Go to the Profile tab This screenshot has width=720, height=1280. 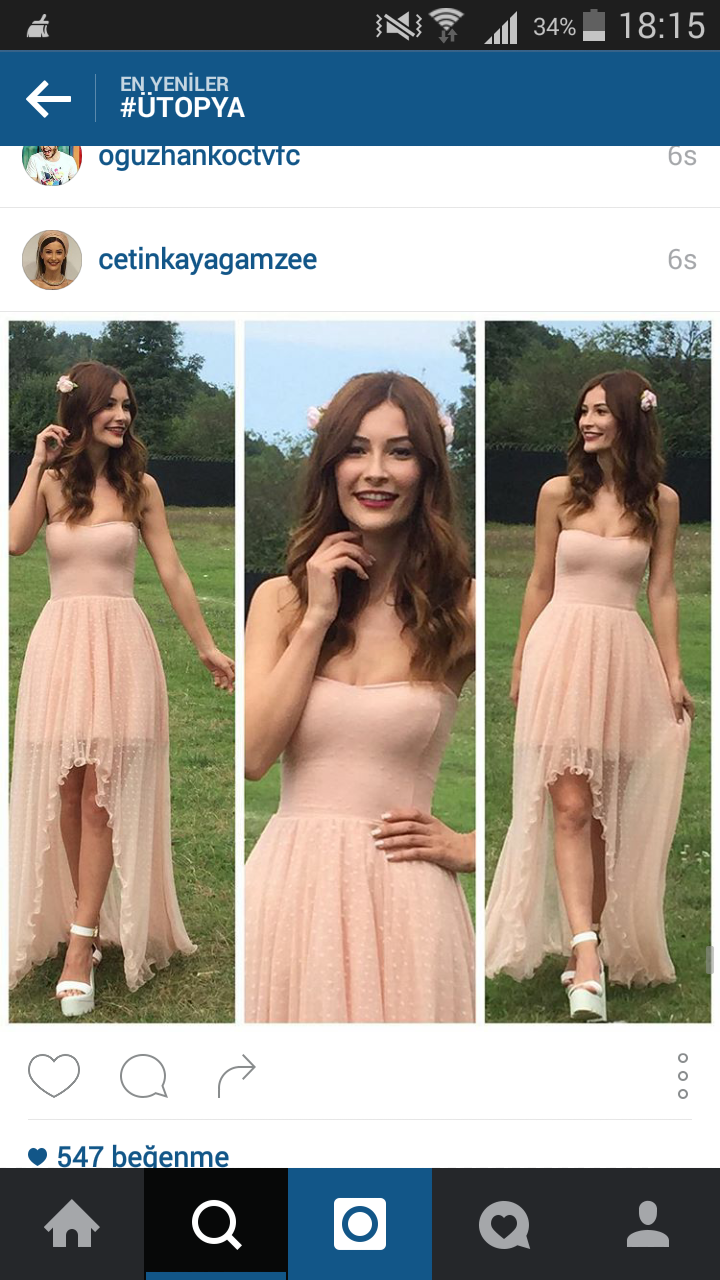(648, 1224)
